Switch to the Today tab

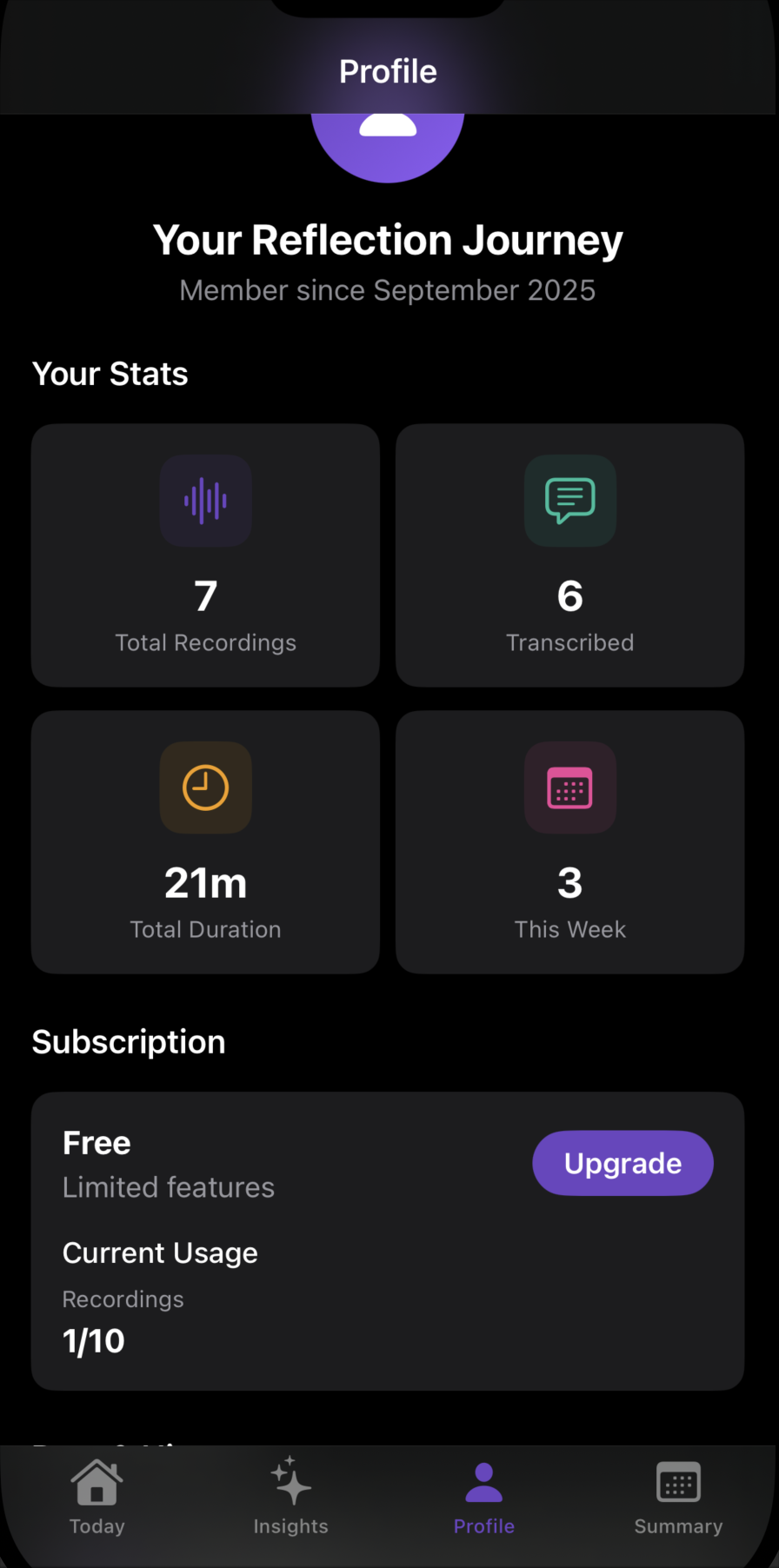click(x=97, y=1497)
